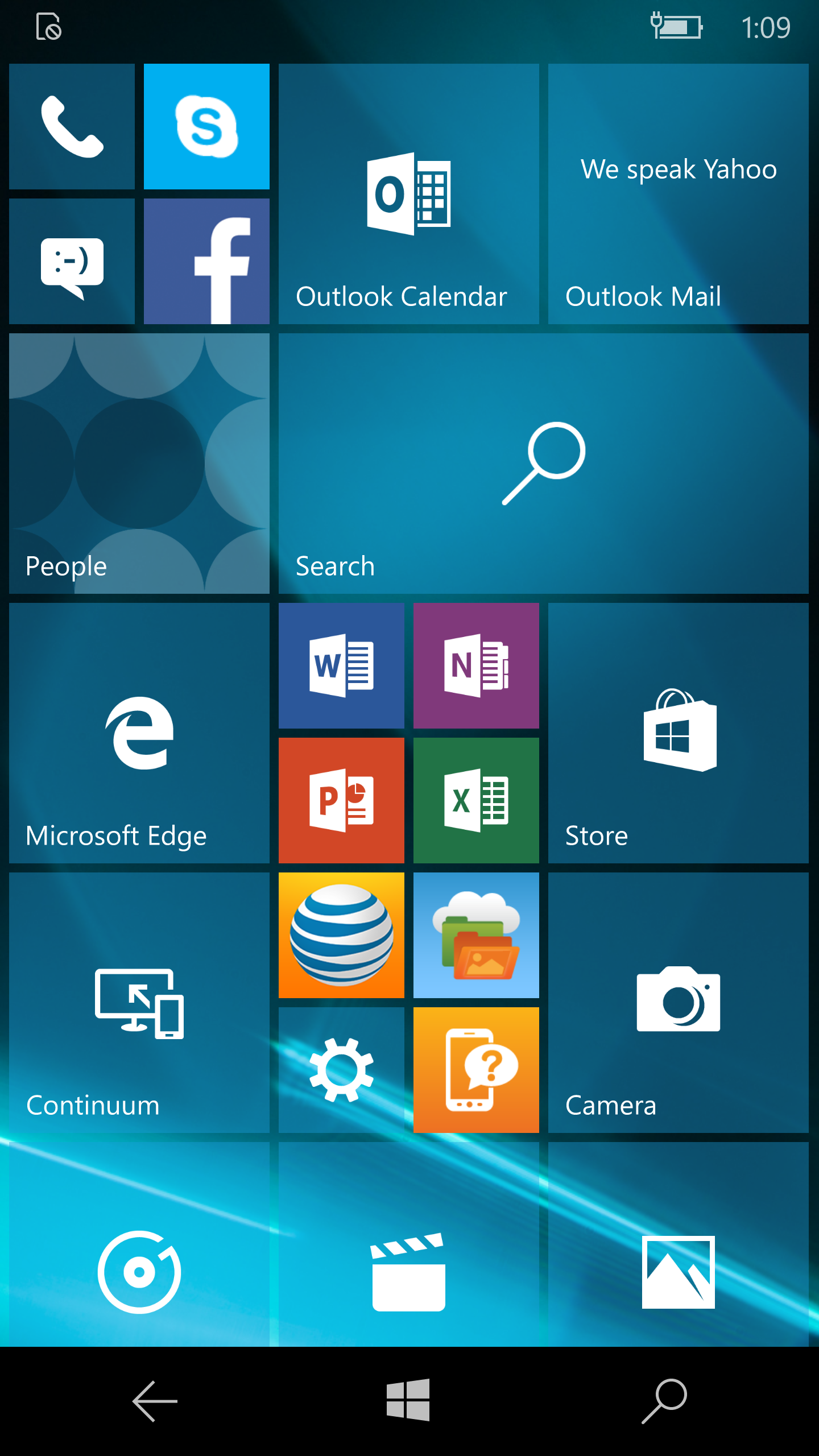Viewport: 819px width, 1456px height.
Task: Launch the Skype app tile
Action: [x=206, y=126]
